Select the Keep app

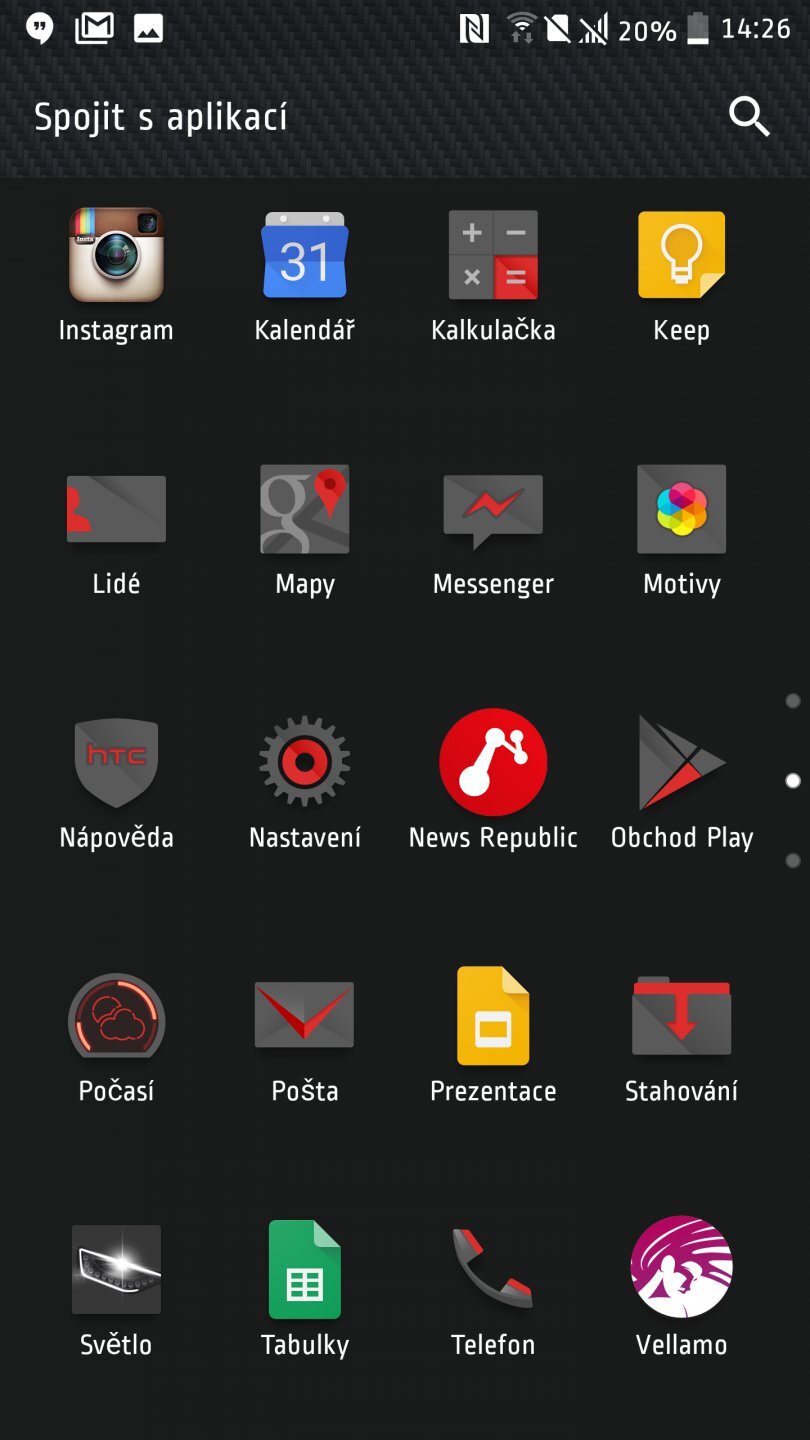point(682,255)
